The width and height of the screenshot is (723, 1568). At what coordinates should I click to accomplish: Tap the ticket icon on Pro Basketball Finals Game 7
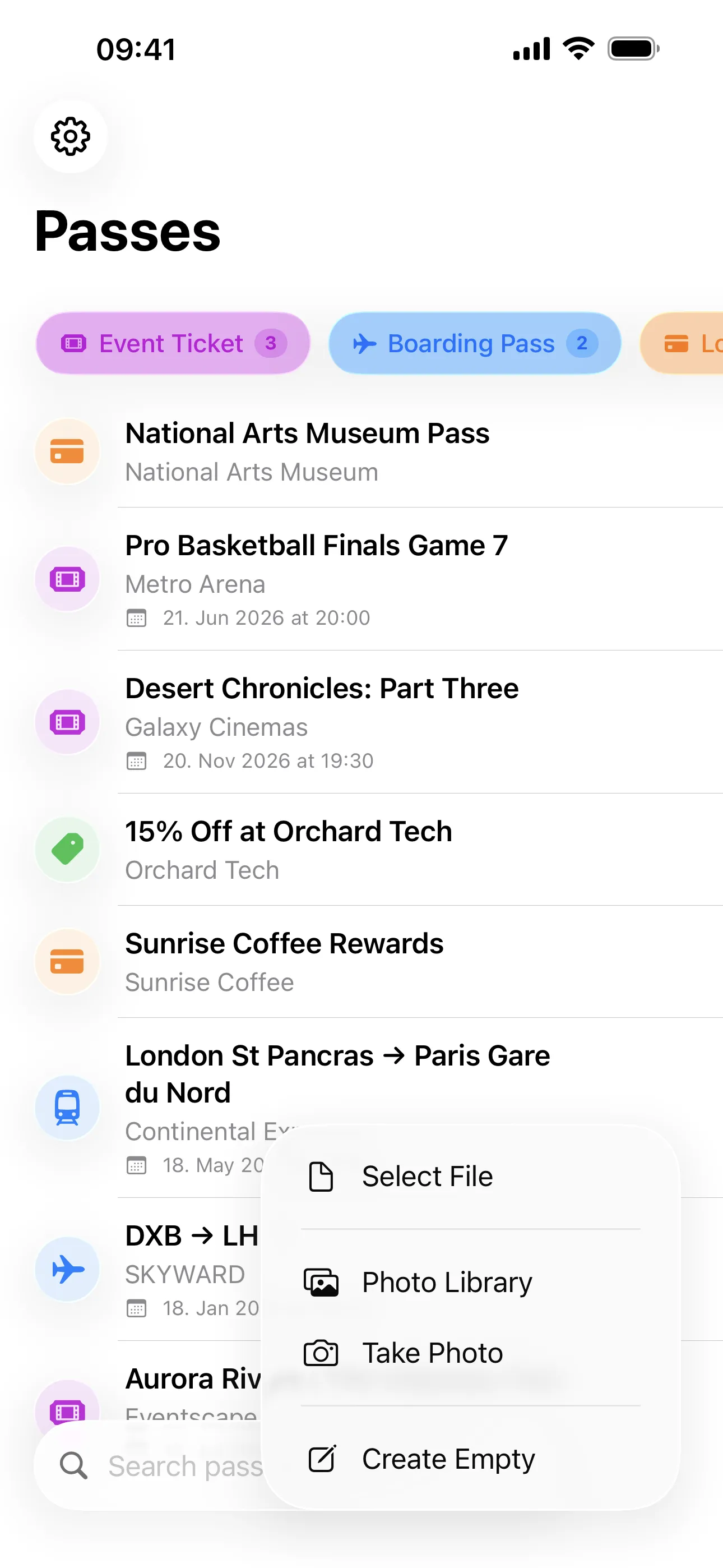67,579
